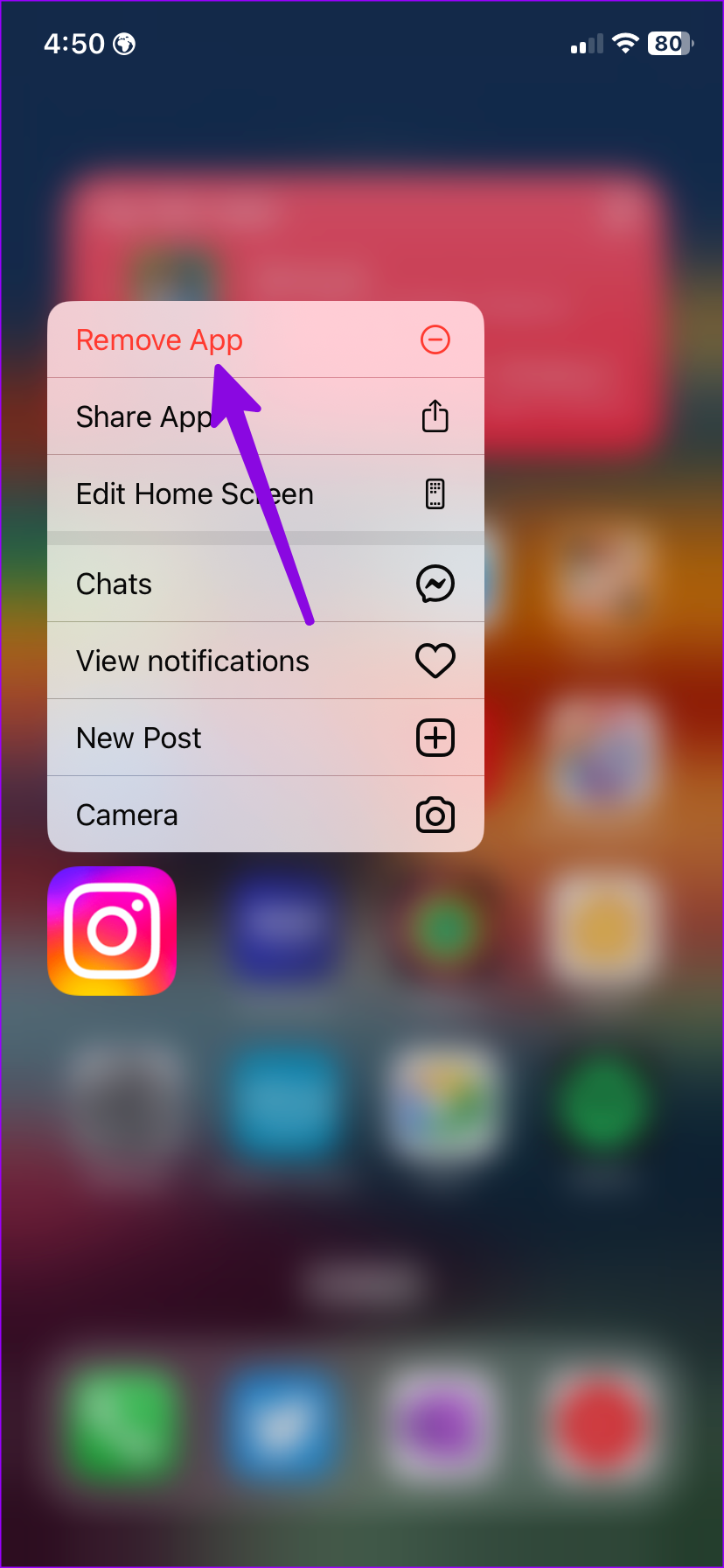Select the New Post plus icon

[435, 738]
